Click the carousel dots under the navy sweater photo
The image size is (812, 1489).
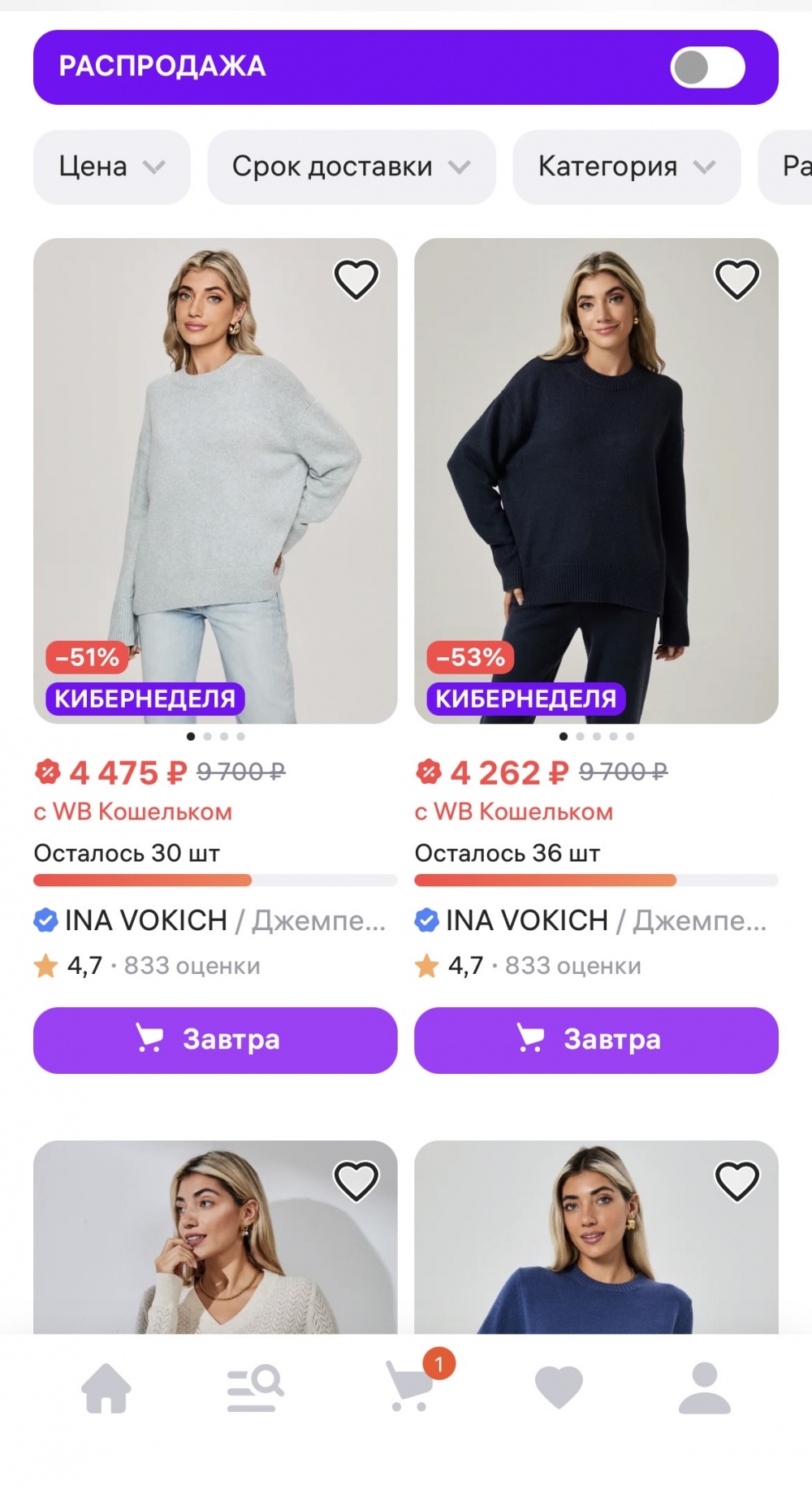point(595,736)
